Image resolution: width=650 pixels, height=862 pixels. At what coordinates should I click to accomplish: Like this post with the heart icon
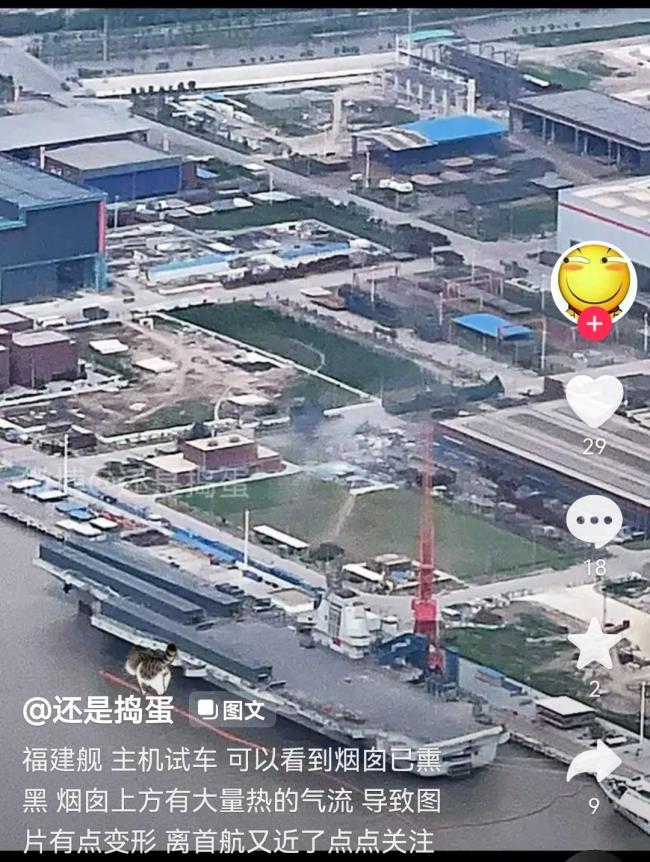pos(594,401)
